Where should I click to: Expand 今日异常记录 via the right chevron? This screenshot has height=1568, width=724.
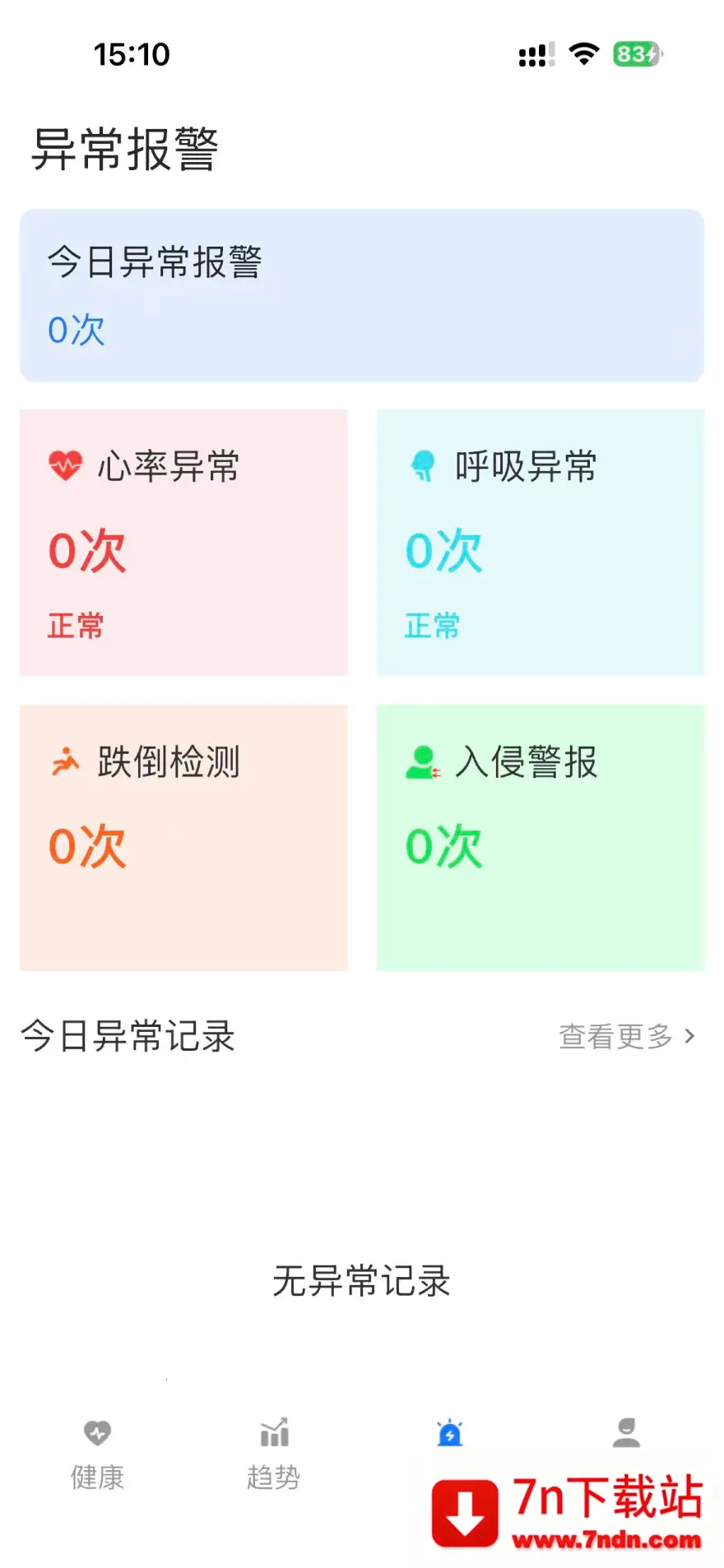point(691,1036)
